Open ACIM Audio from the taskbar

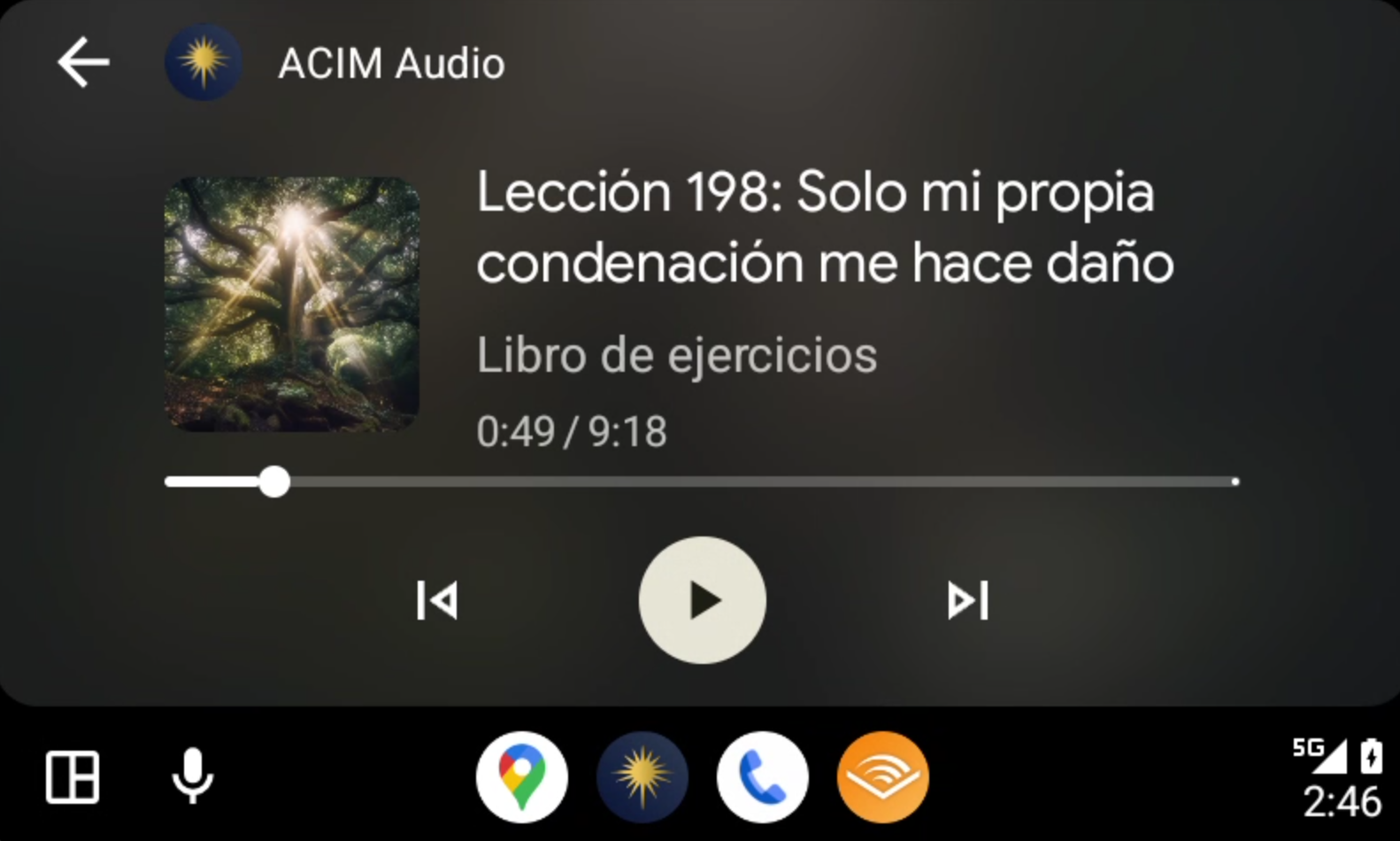642,777
